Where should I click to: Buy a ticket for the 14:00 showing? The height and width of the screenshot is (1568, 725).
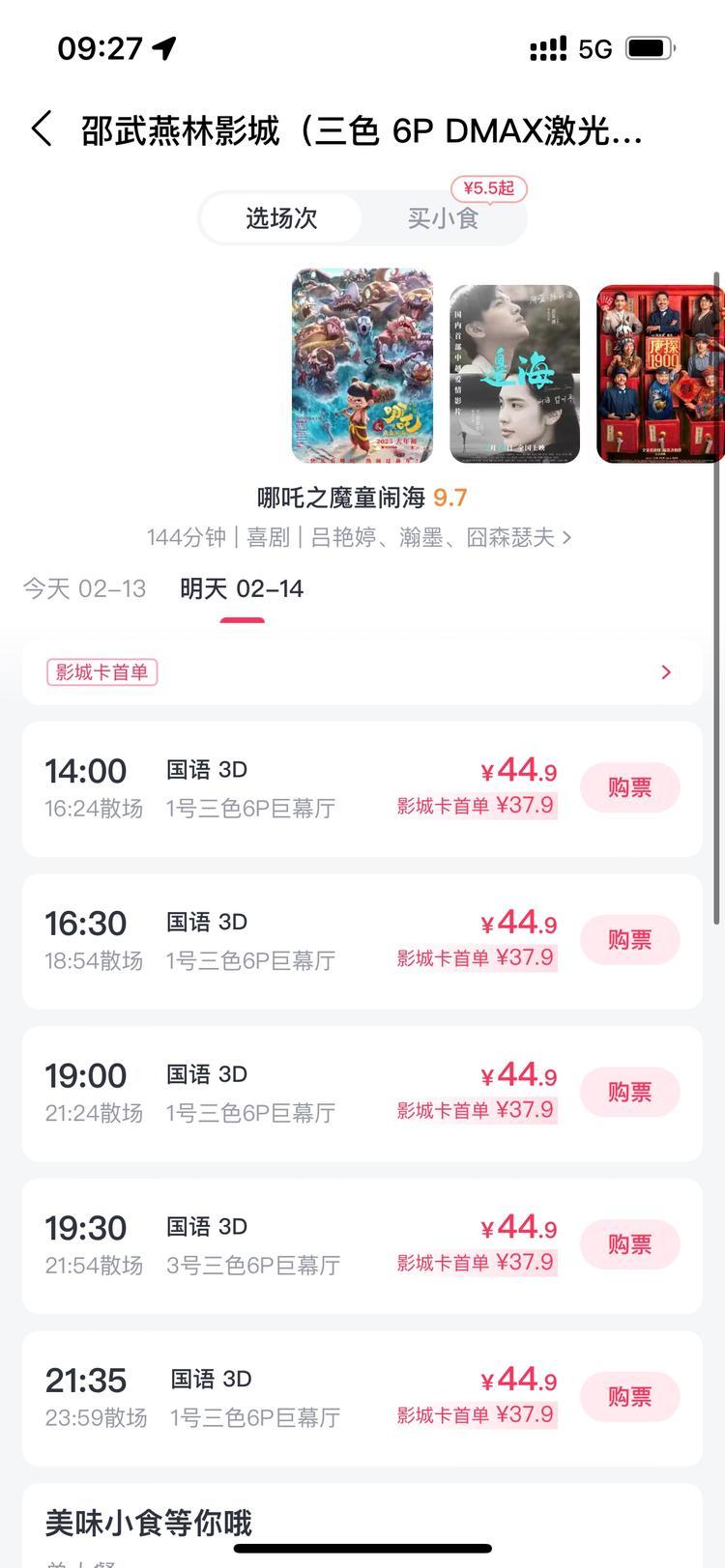point(629,787)
